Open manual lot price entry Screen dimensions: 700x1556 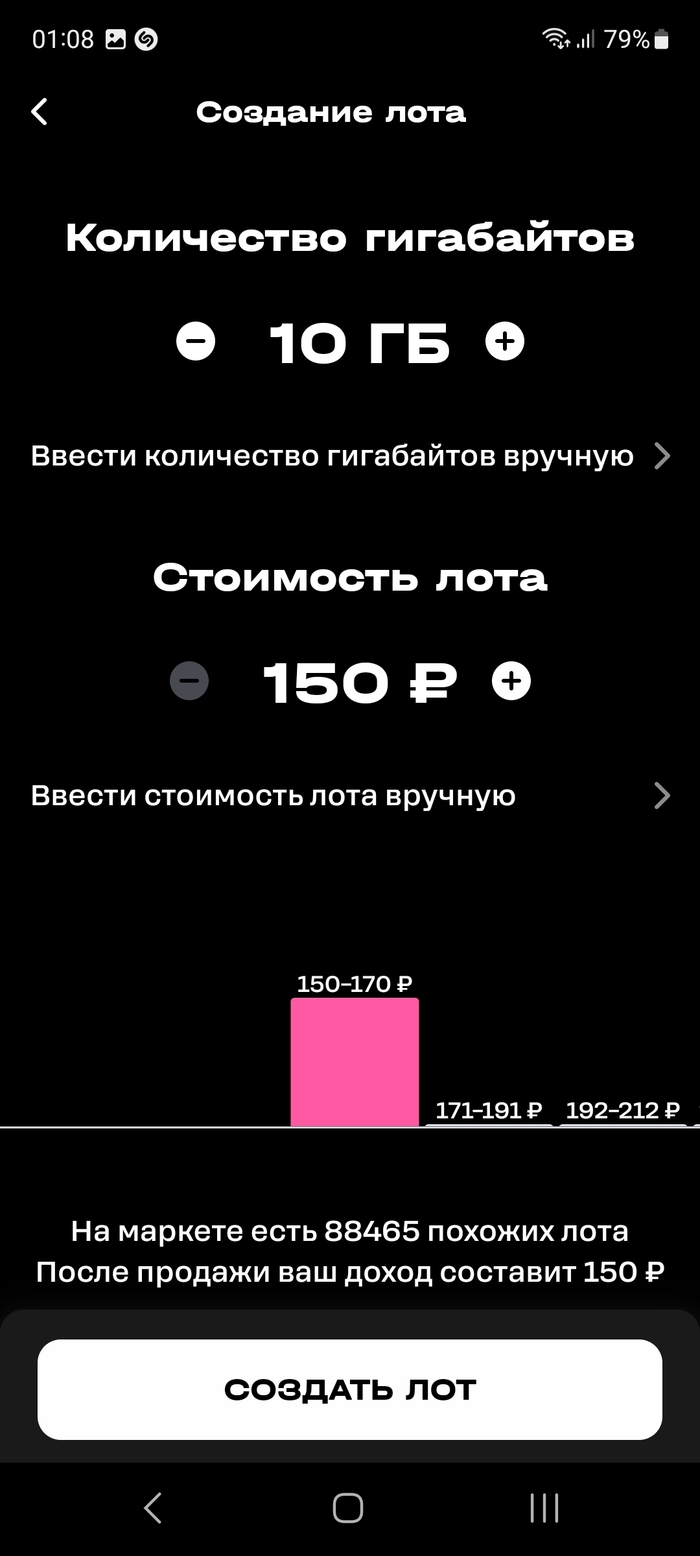click(x=350, y=796)
